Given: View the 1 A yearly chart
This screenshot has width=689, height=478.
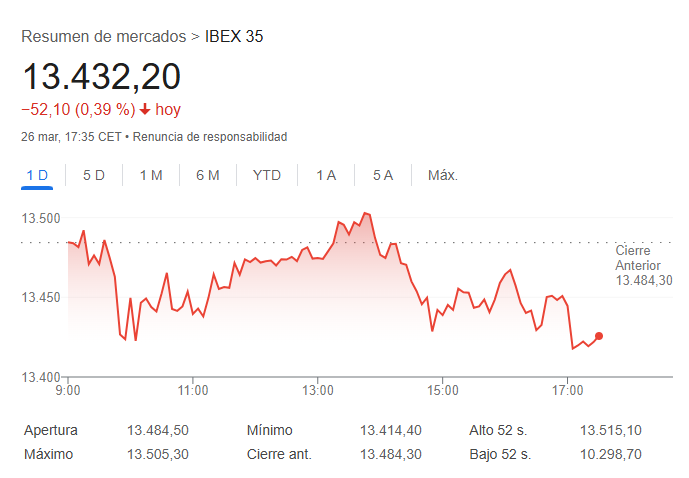Looking at the screenshot, I should tap(326, 175).
